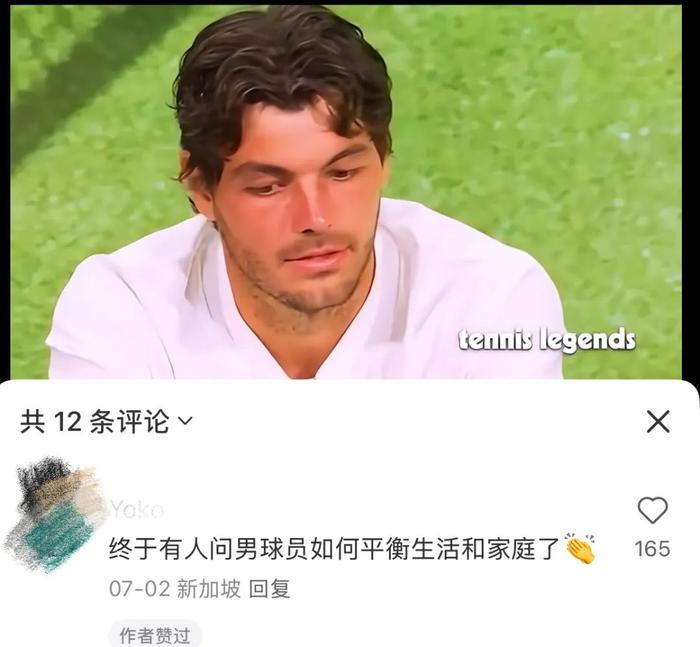Like Yoko's comment with the heart
700x647 pixels.
click(652, 511)
